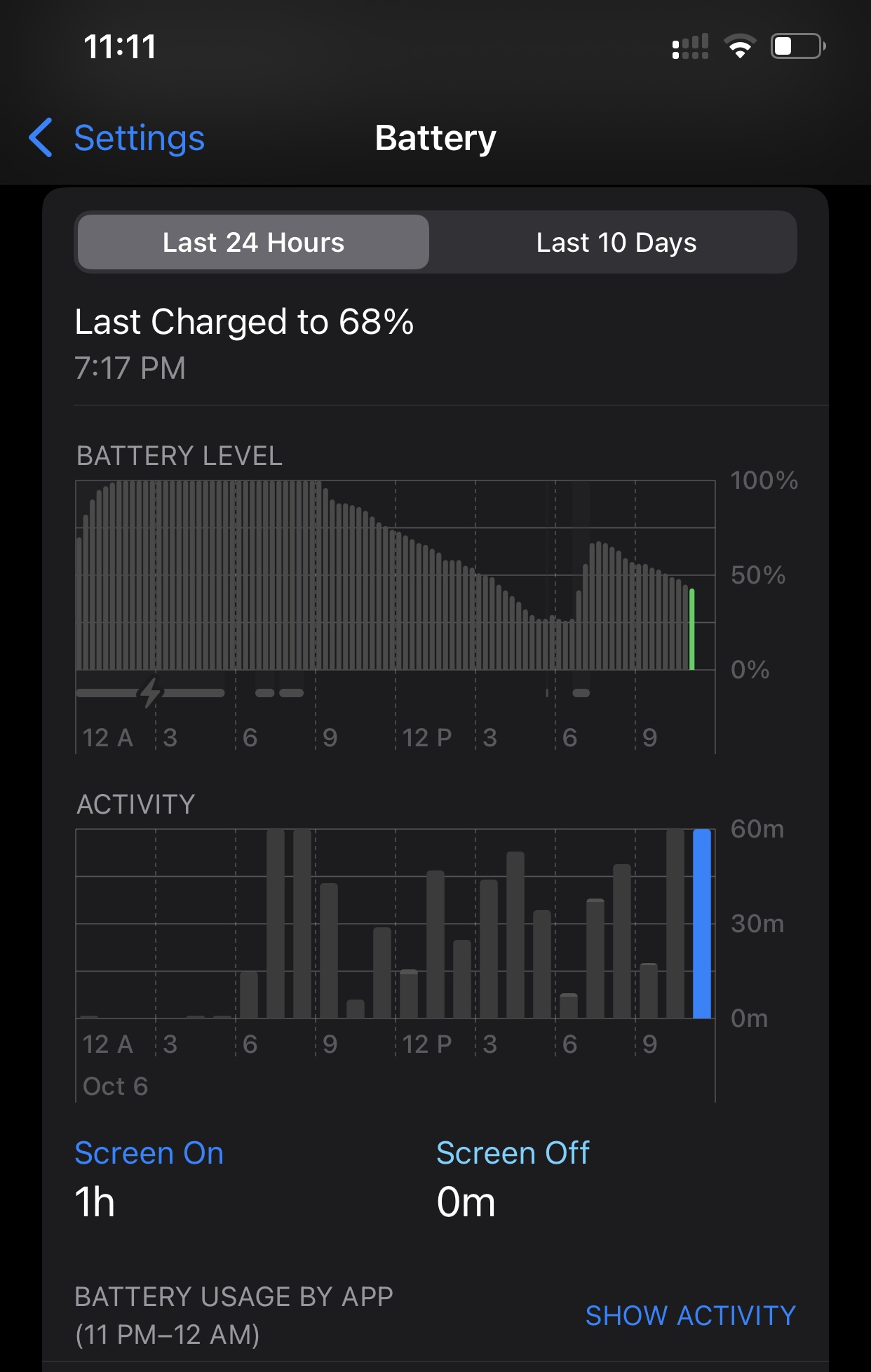
Task: Select the Last 24 Hours segment
Action: (x=253, y=243)
